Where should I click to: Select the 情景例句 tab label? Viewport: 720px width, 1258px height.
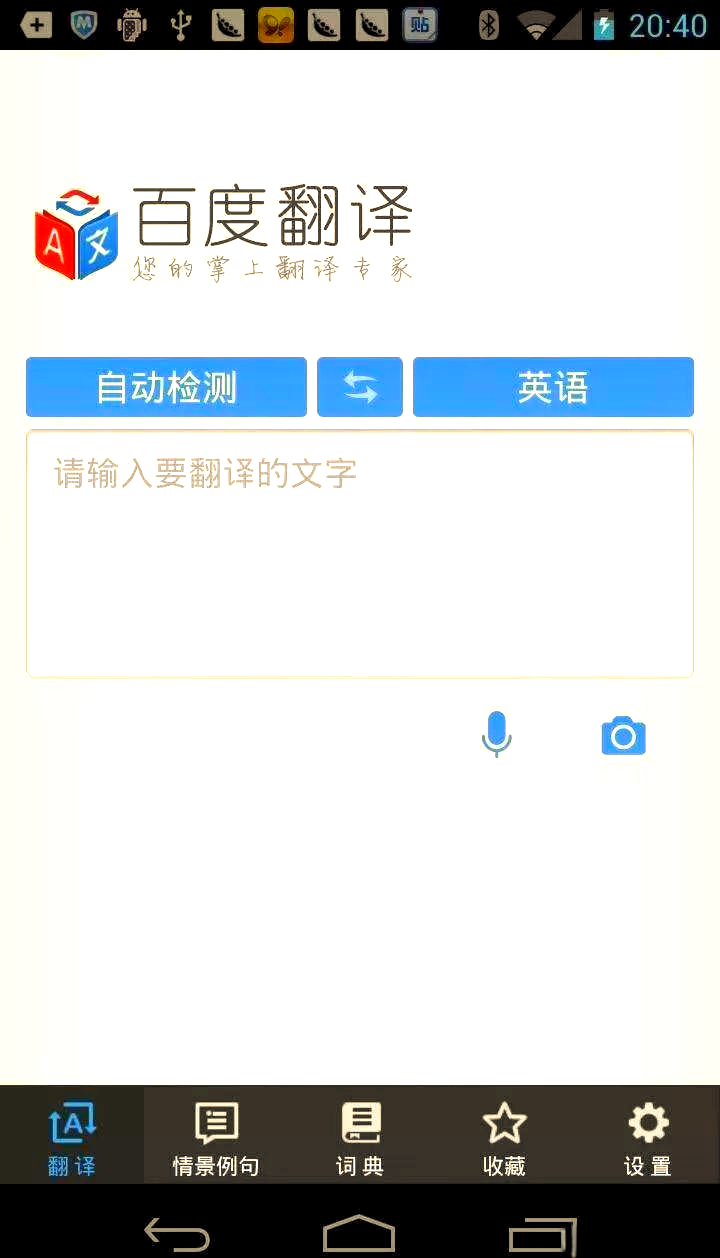[214, 1165]
